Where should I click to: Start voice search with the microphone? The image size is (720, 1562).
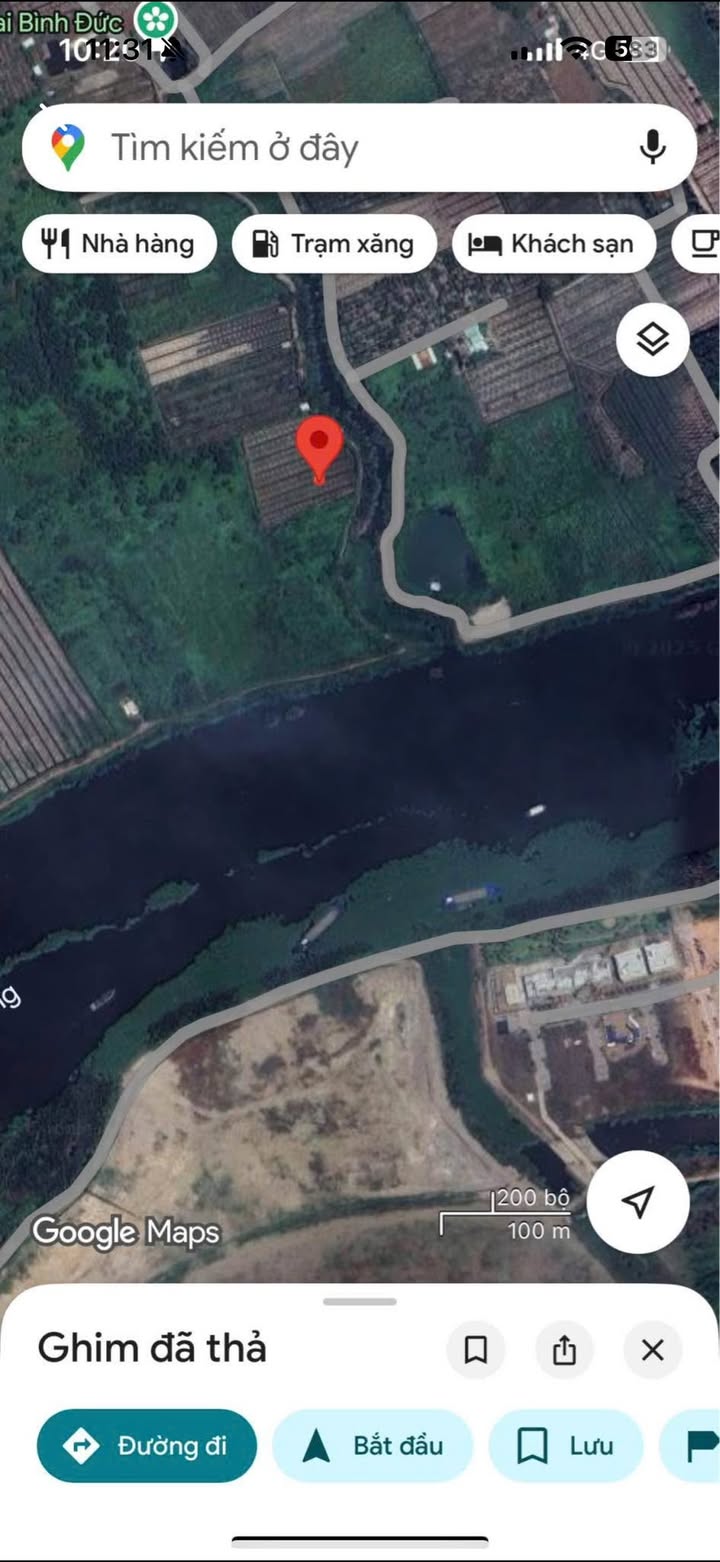(x=652, y=148)
